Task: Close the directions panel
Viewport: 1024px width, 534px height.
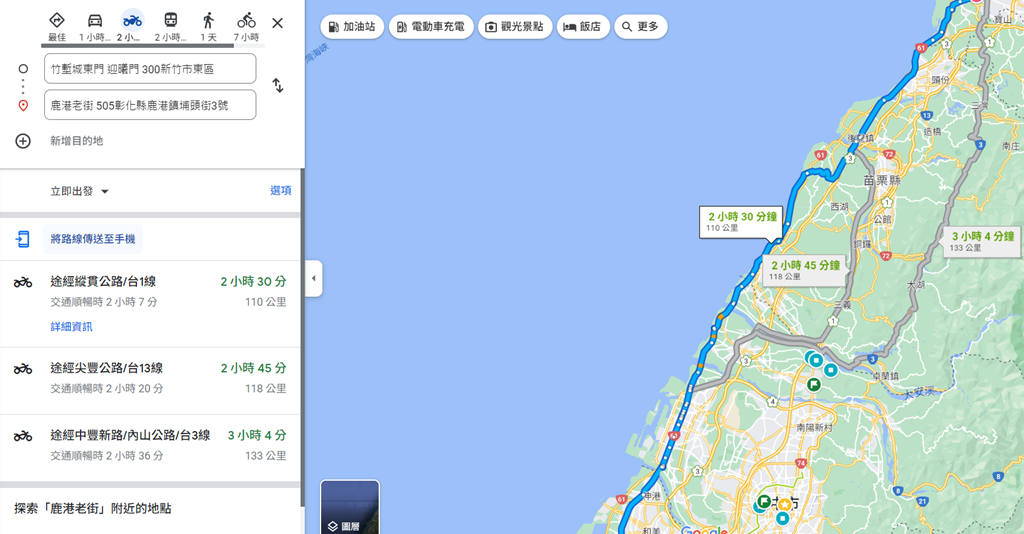Action: pyautogui.click(x=278, y=23)
